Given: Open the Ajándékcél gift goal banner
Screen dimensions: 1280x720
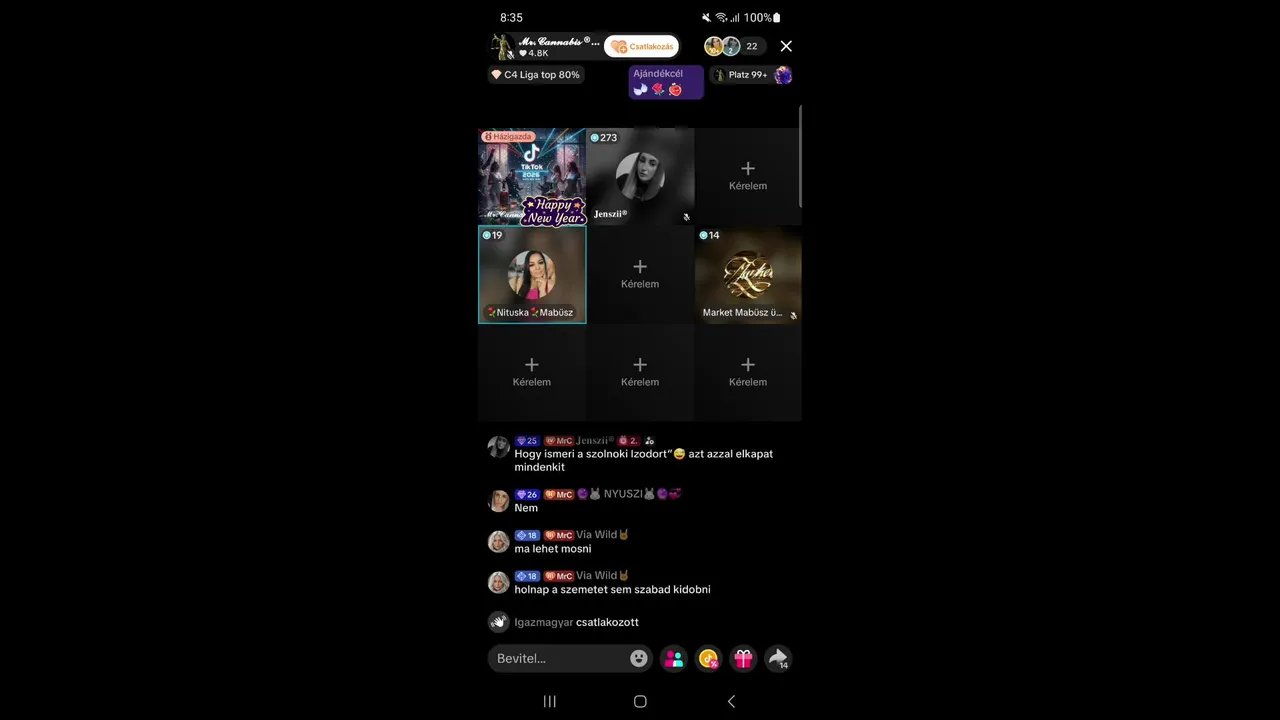Looking at the screenshot, I should coord(665,81).
